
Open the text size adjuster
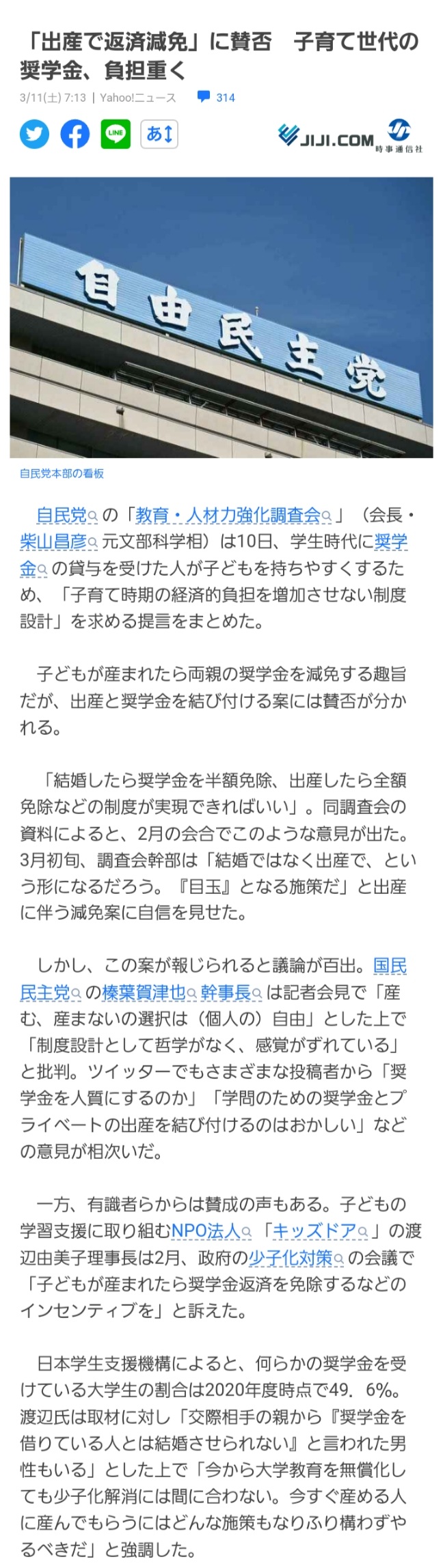point(159,134)
